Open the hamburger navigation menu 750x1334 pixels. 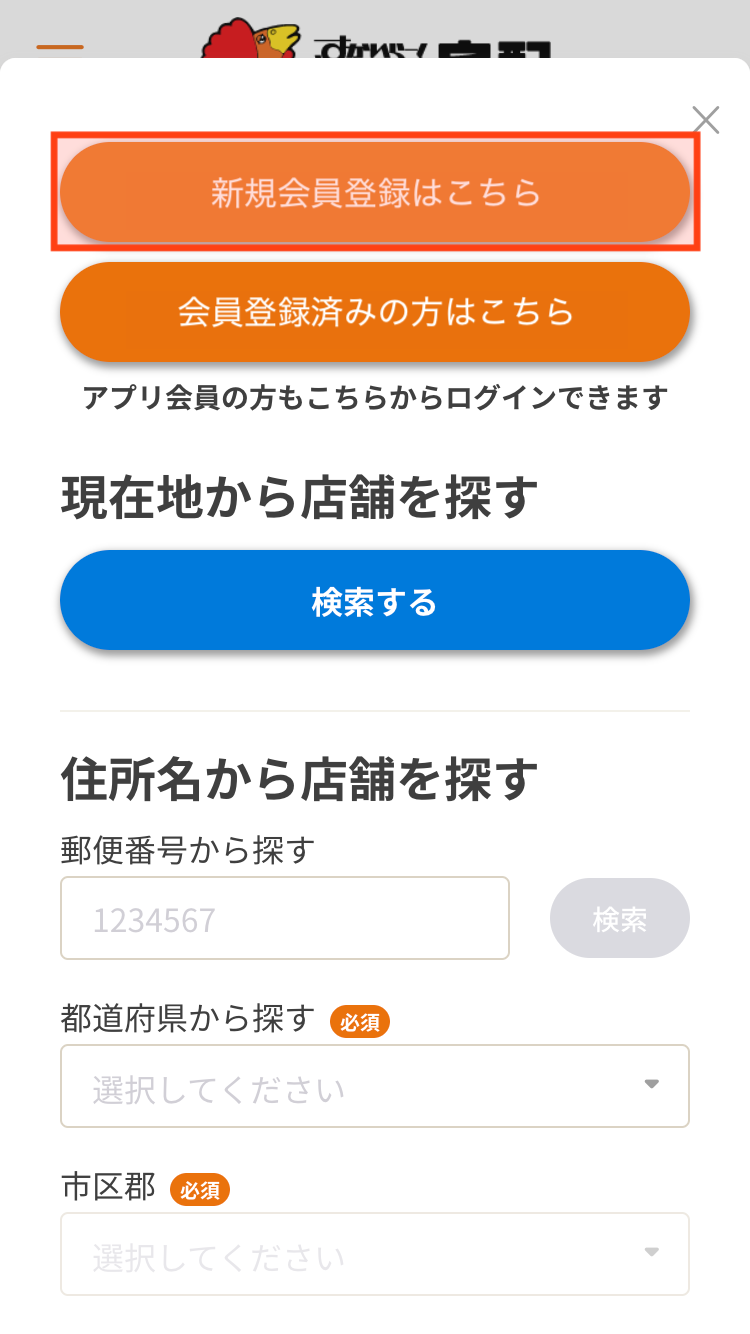click(x=62, y=46)
